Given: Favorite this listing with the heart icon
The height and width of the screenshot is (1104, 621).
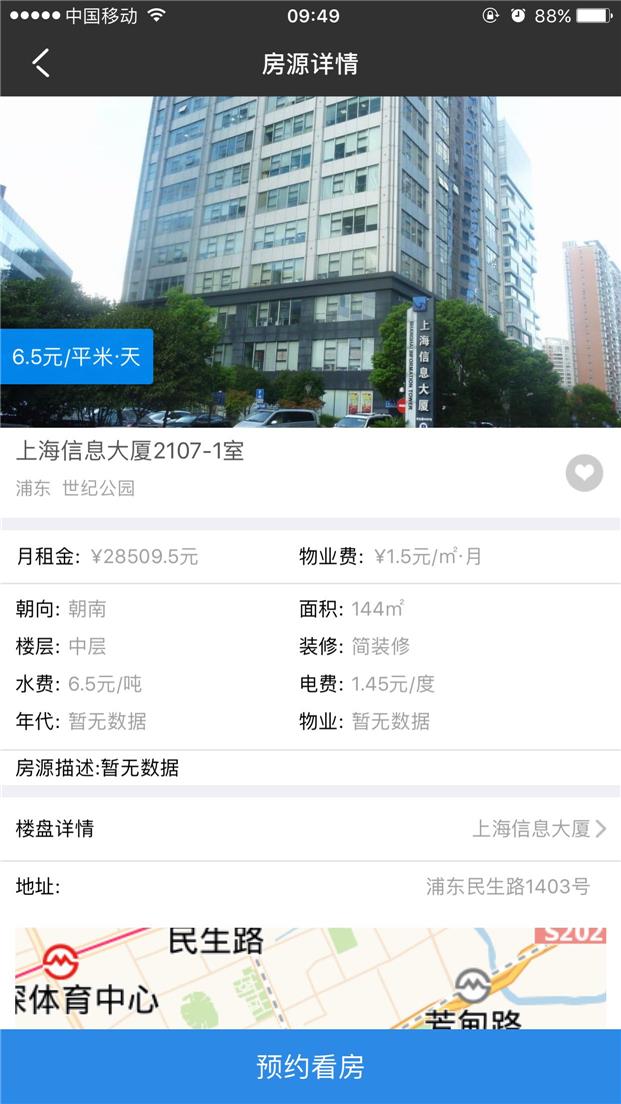Looking at the screenshot, I should click(584, 472).
